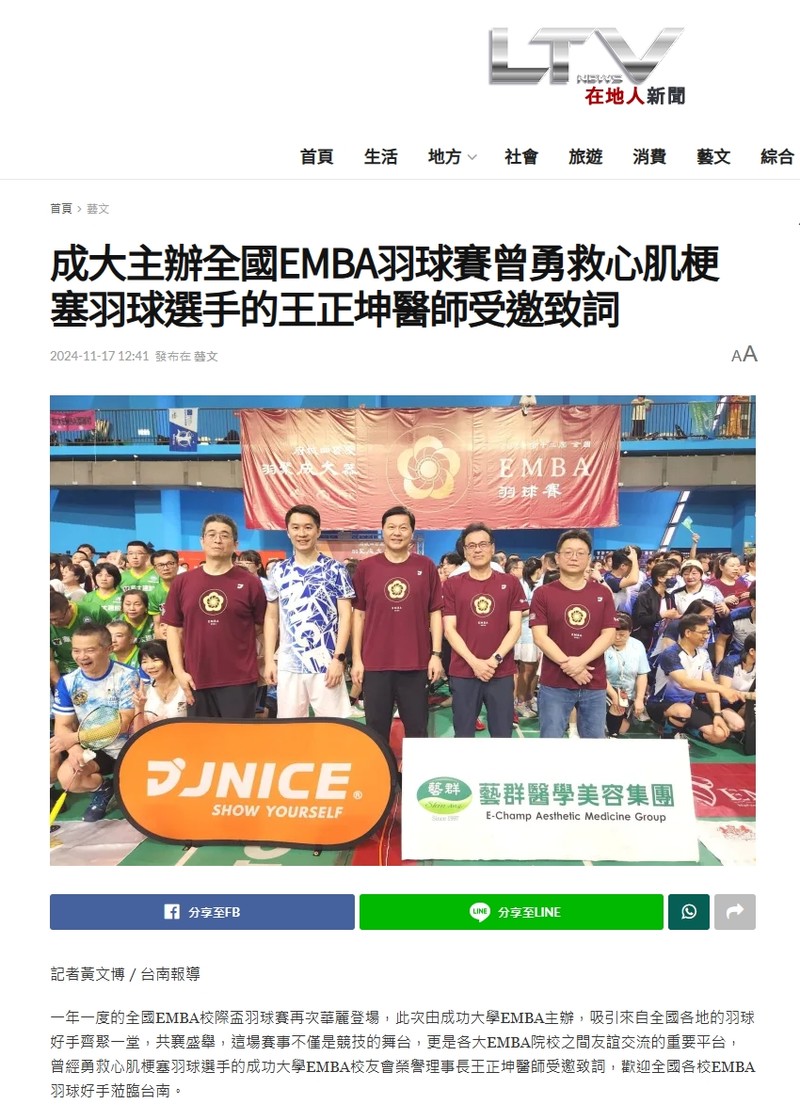The image size is (800, 1120).
Task: Open the article's main photo
Action: (402, 629)
